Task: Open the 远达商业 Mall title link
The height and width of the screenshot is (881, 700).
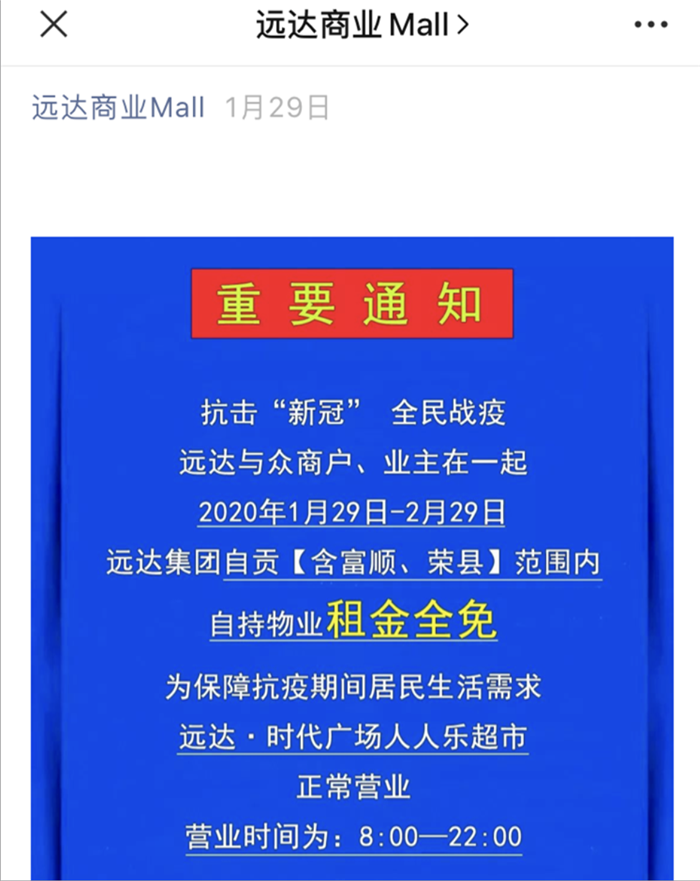Action: click(361, 26)
